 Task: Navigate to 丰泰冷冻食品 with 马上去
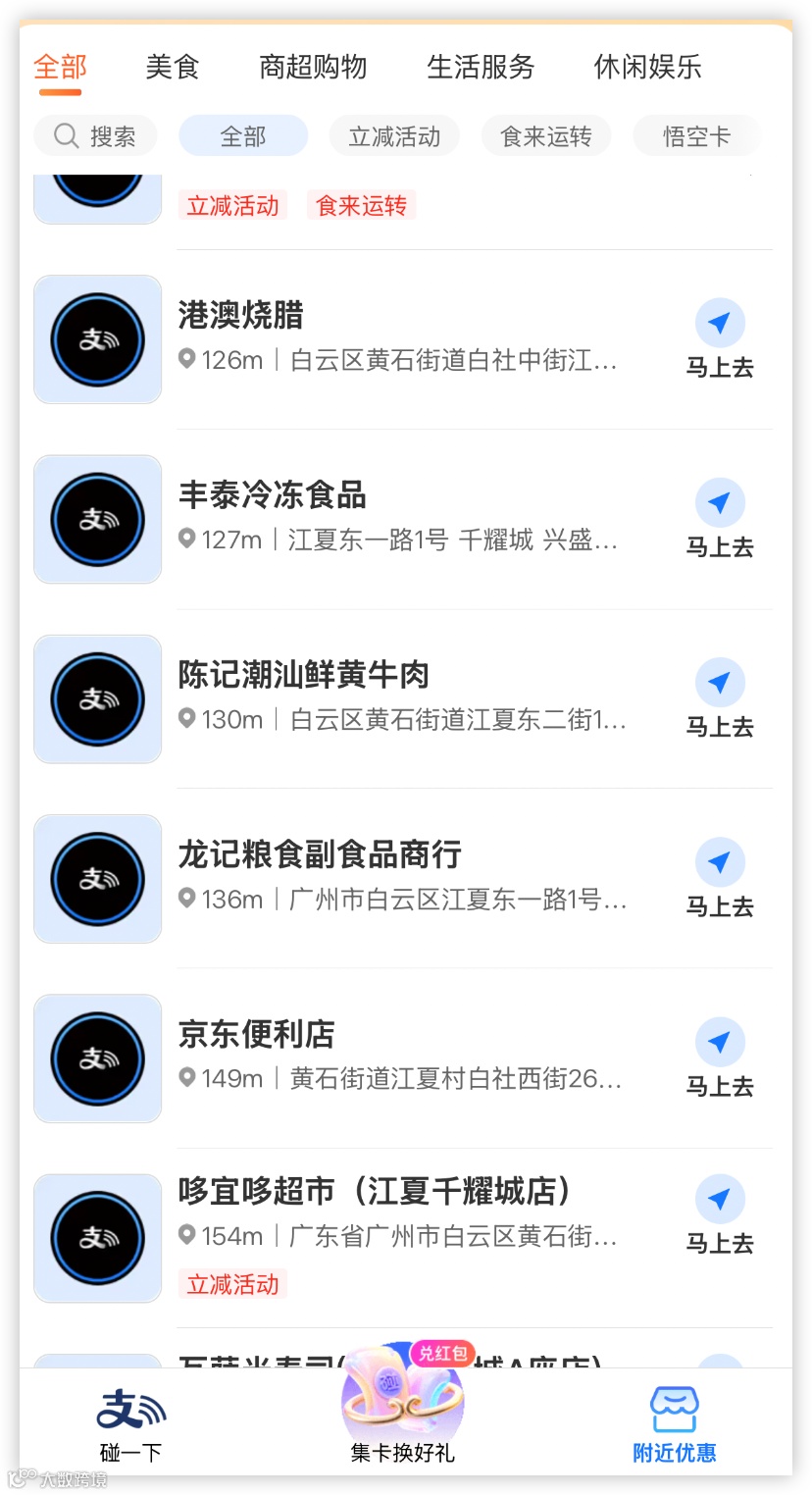(719, 519)
